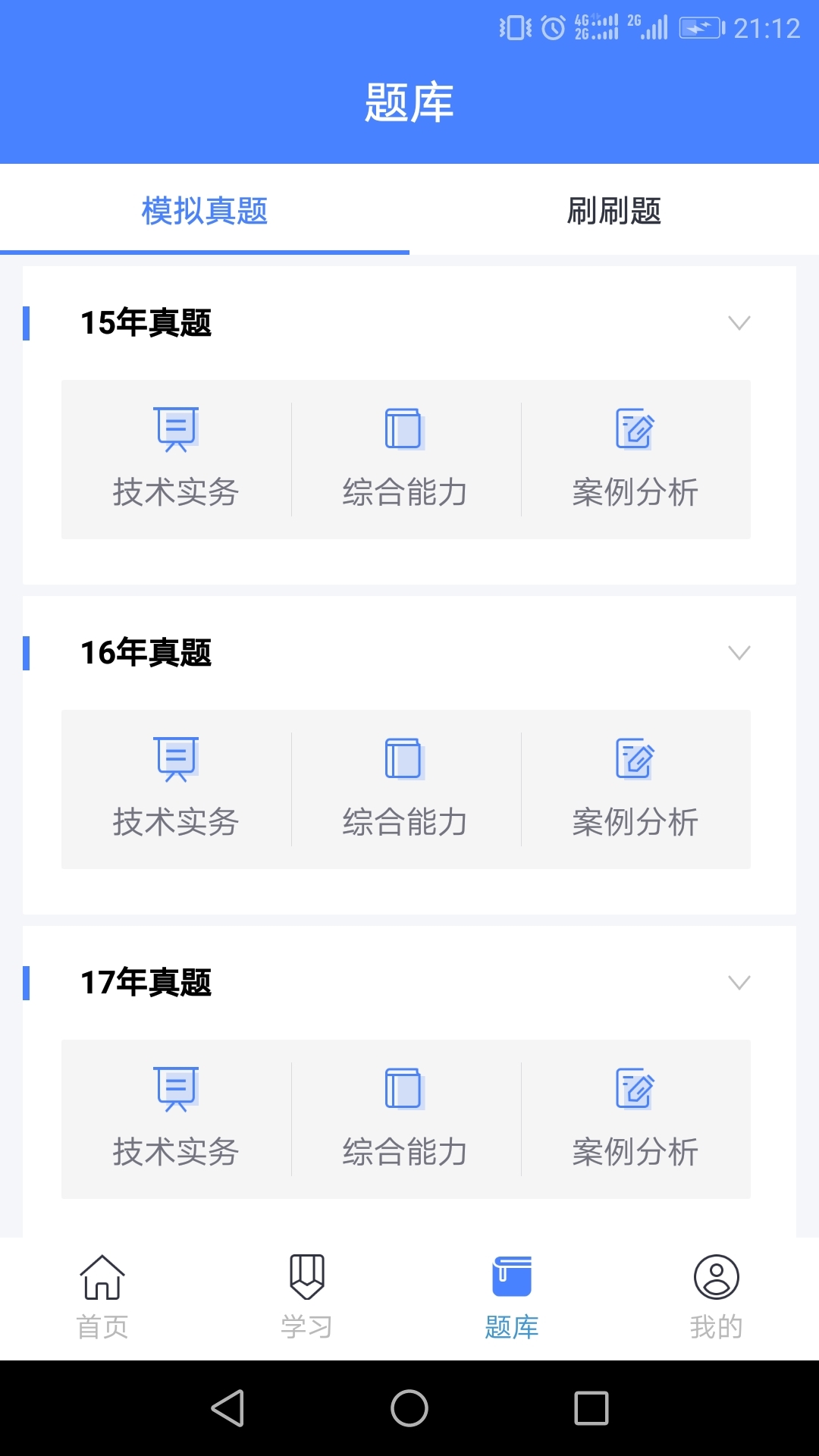Open 综合能力 under 15年真题
The width and height of the screenshot is (819, 1456).
(x=406, y=460)
